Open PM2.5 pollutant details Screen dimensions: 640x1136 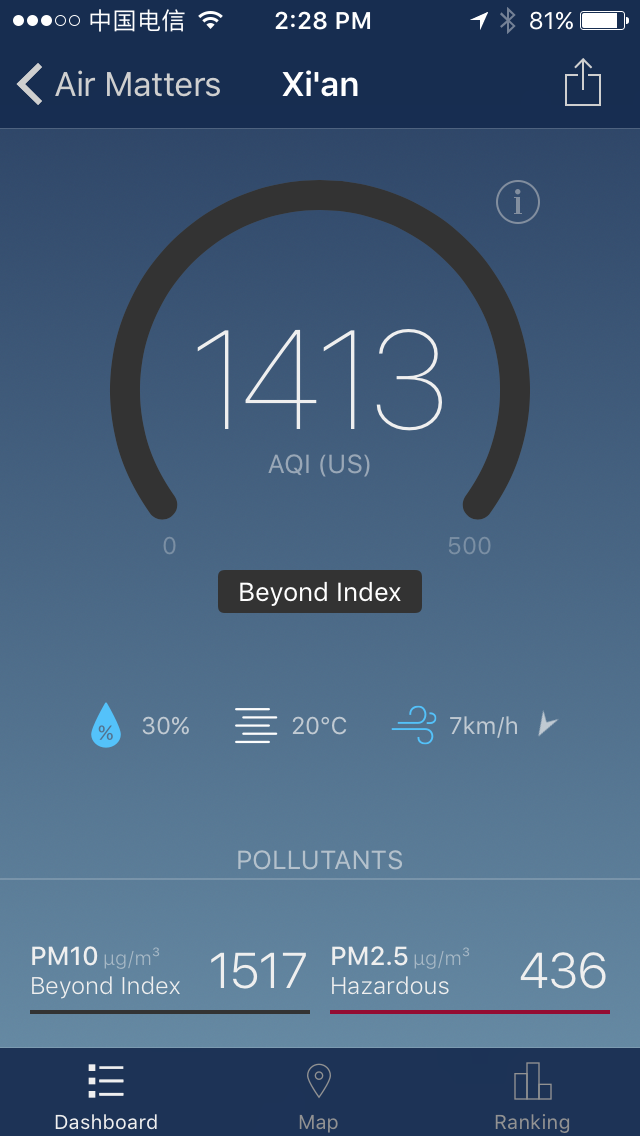[469, 972]
